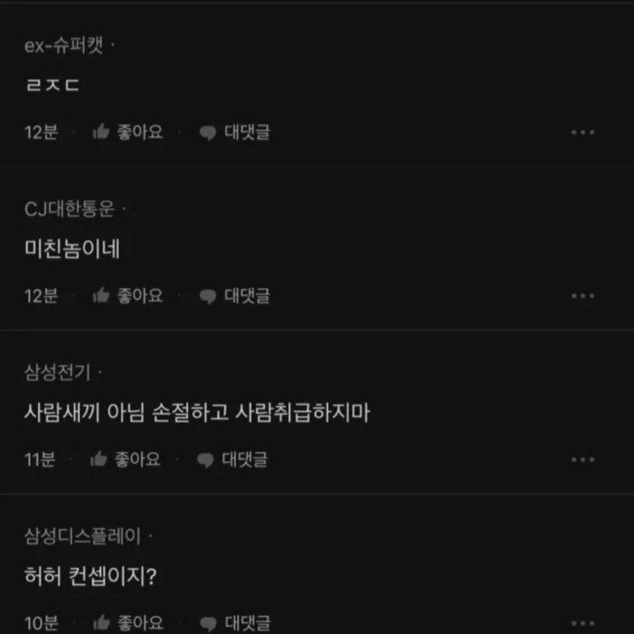
Task: Like the ex-슈퍼캣 comment
Action: (x=127, y=132)
